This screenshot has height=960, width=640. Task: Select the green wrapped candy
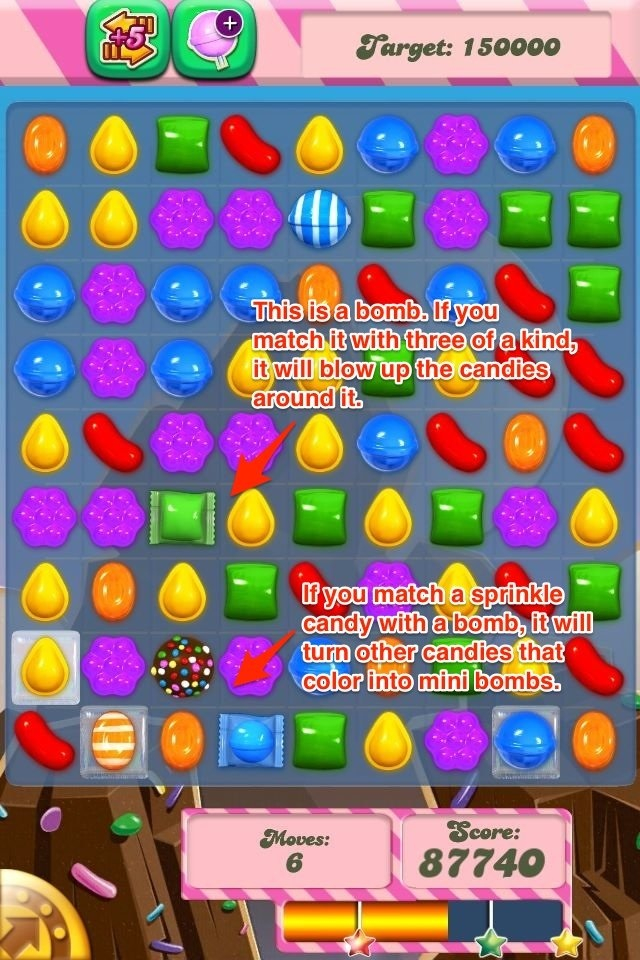point(181,517)
